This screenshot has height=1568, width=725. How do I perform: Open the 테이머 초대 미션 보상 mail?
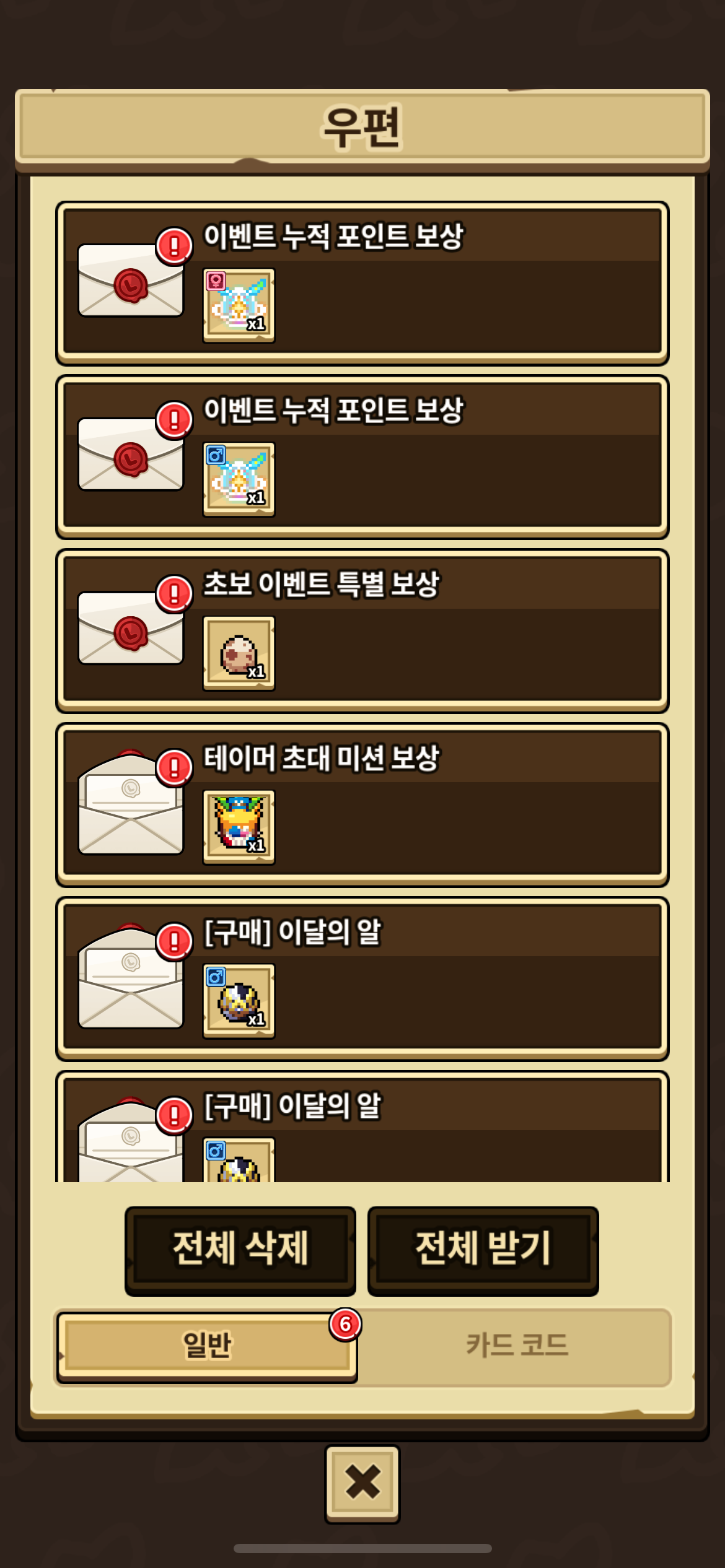click(362, 805)
